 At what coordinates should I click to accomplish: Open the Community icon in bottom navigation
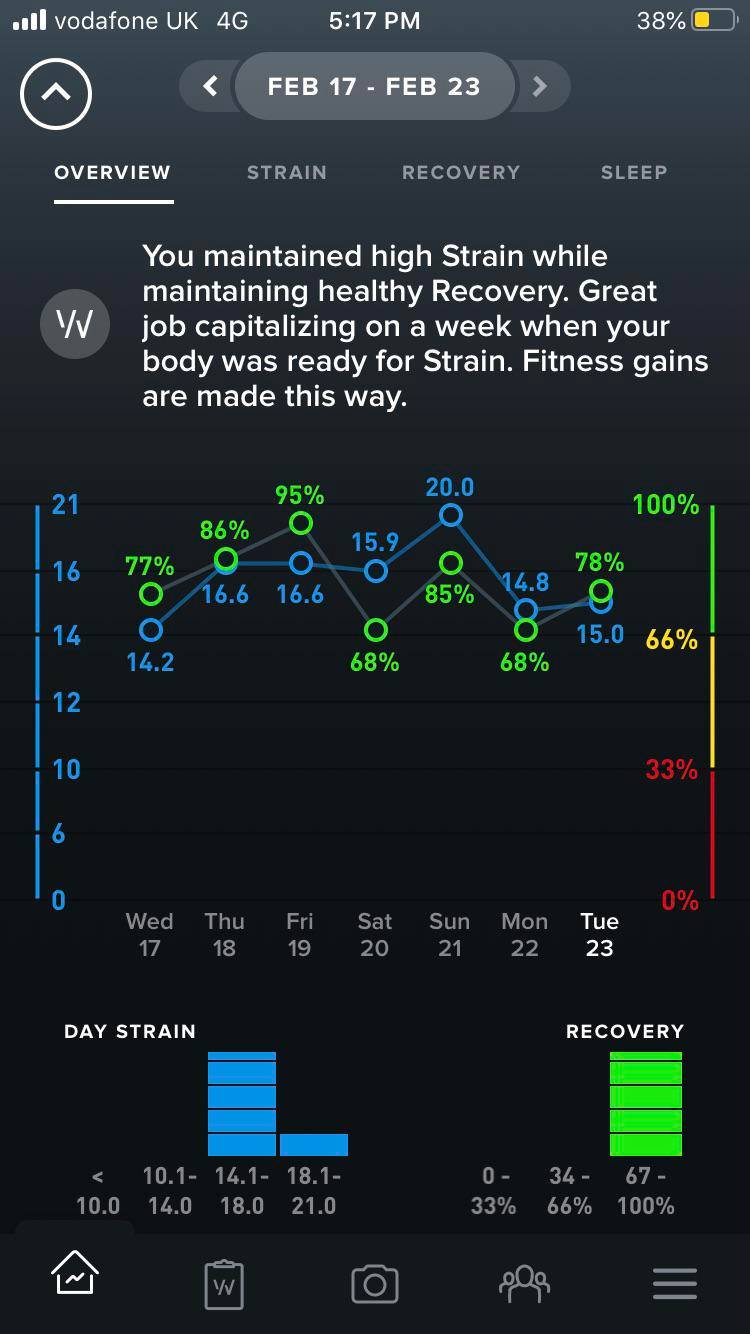524,1284
